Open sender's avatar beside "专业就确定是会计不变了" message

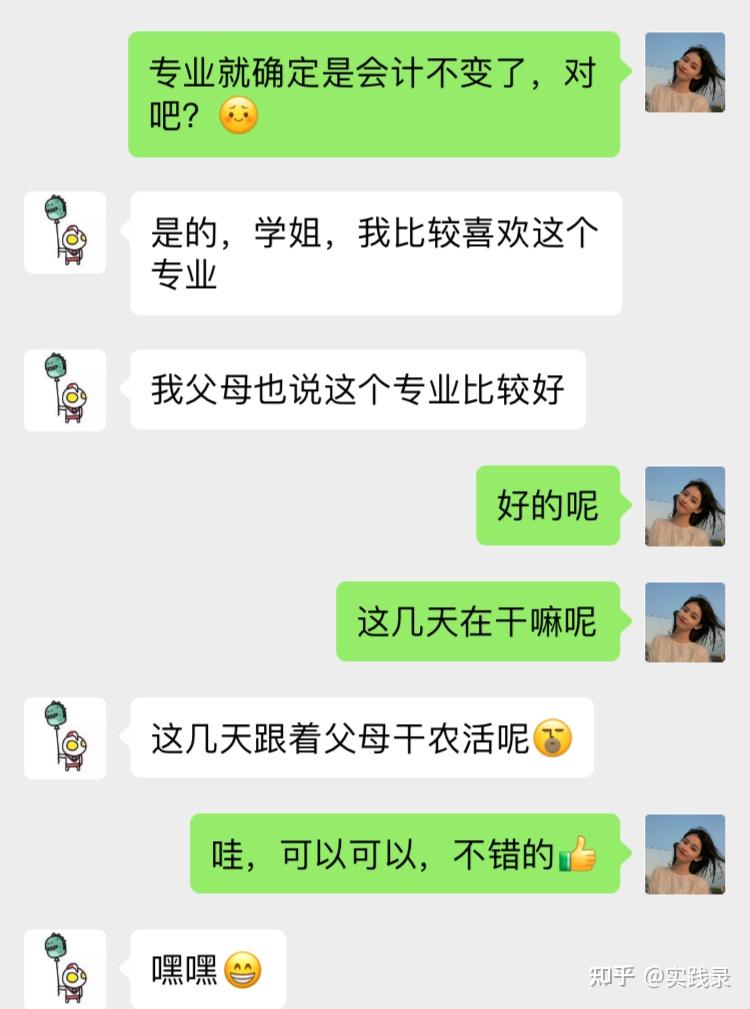[x=685, y=72]
